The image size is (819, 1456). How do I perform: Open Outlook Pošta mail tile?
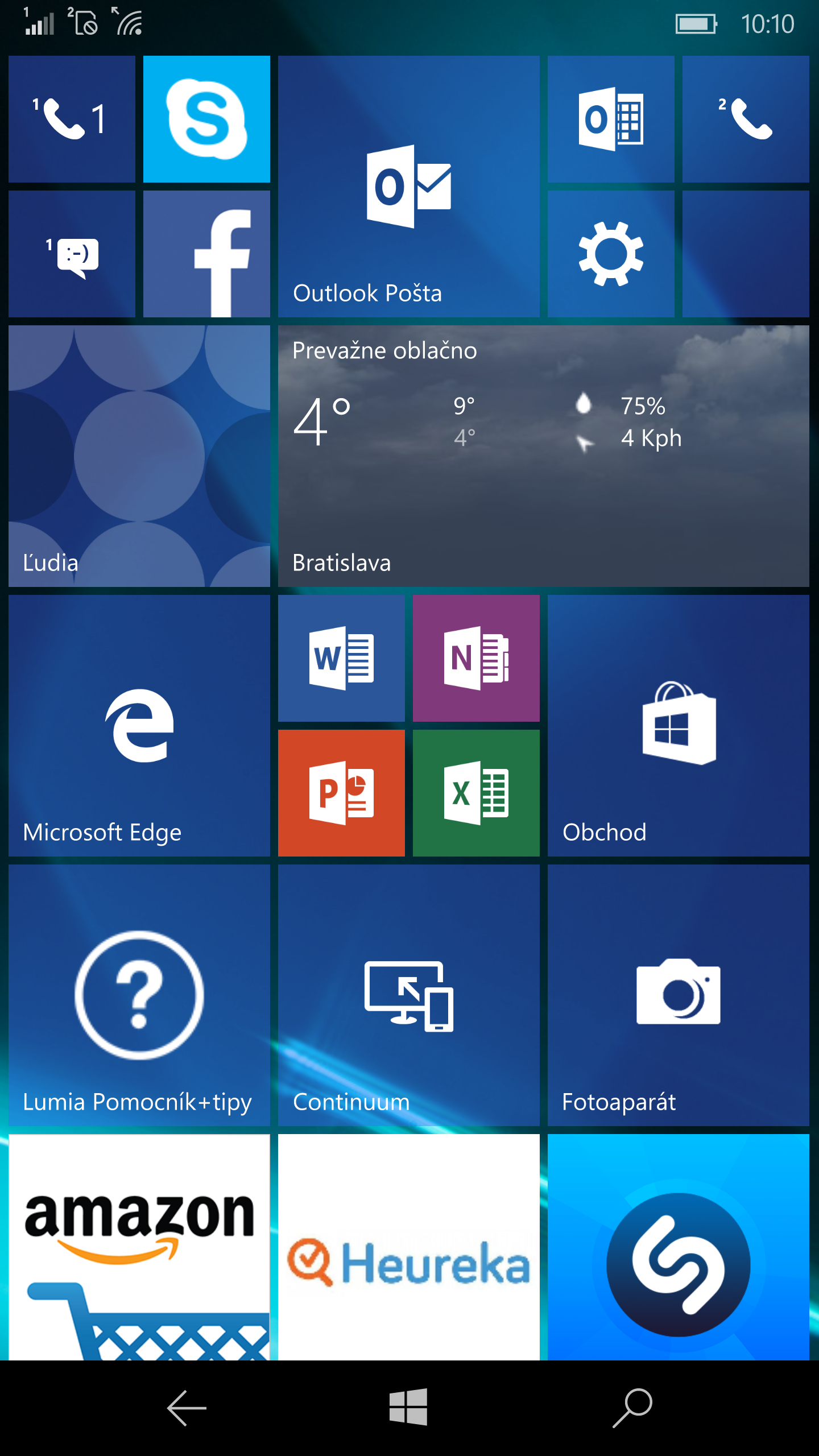click(x=408, y=187)
